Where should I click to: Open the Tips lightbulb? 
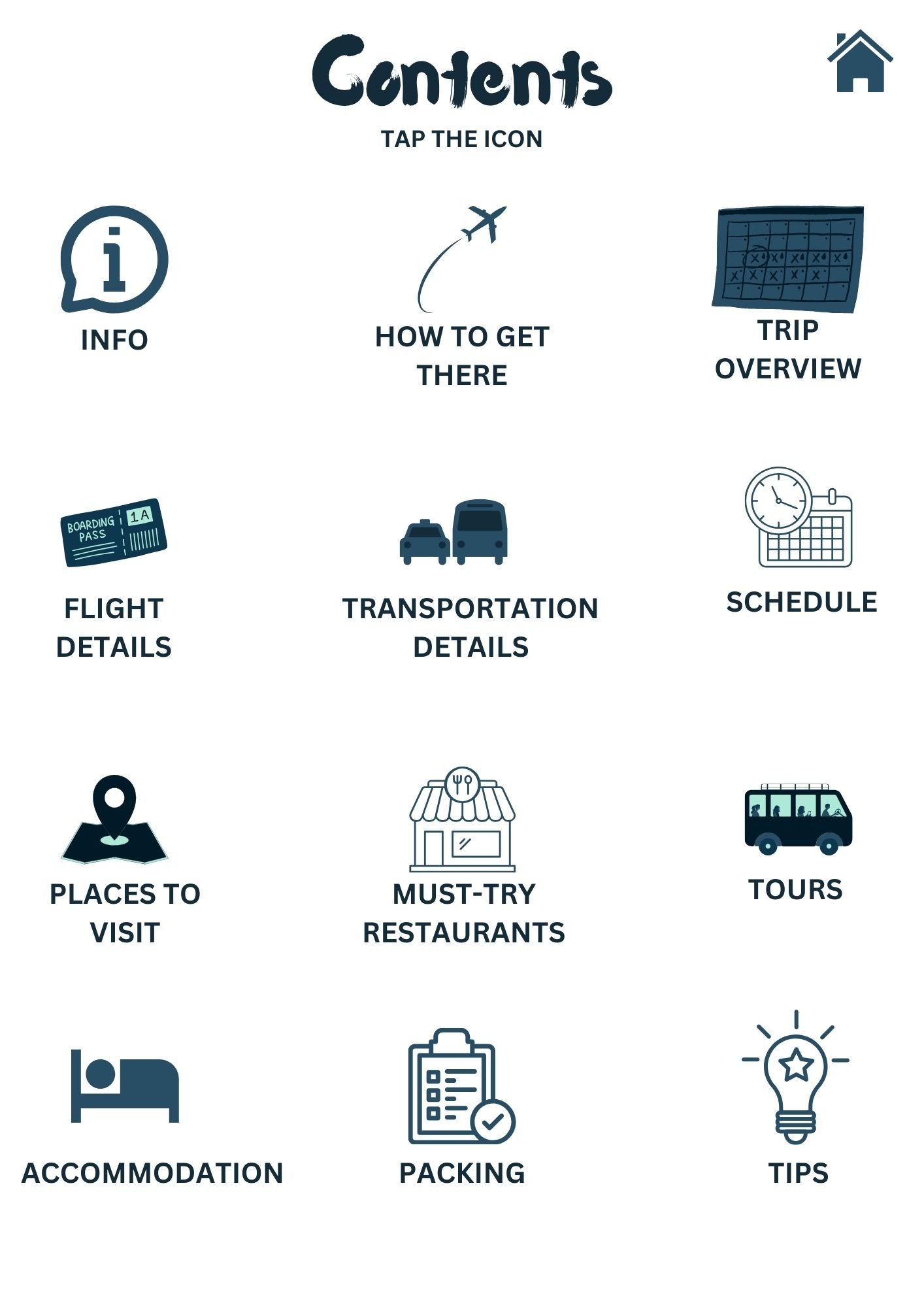(x=795, y=1078)
